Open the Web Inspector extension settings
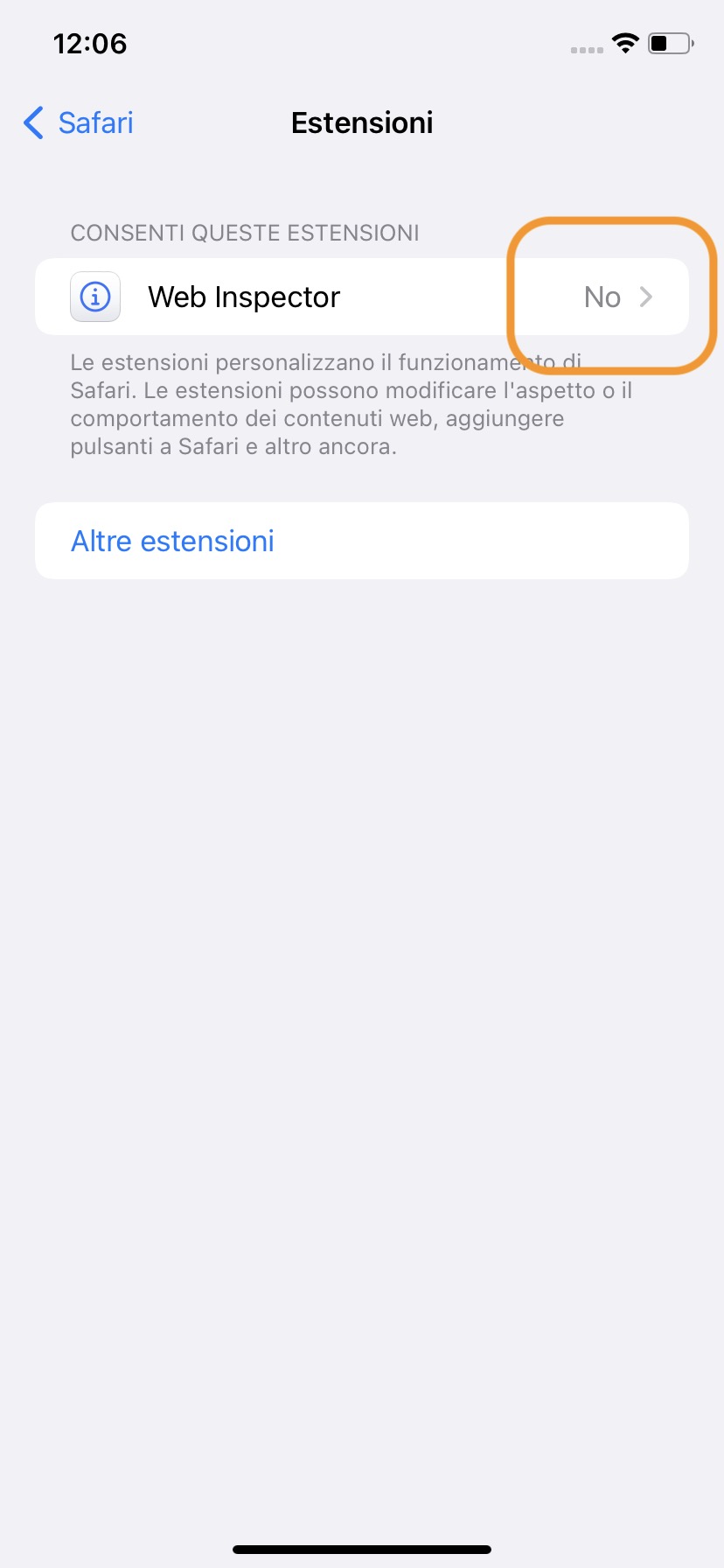This screenshot has width=724, height=1568. pos(361,297)
